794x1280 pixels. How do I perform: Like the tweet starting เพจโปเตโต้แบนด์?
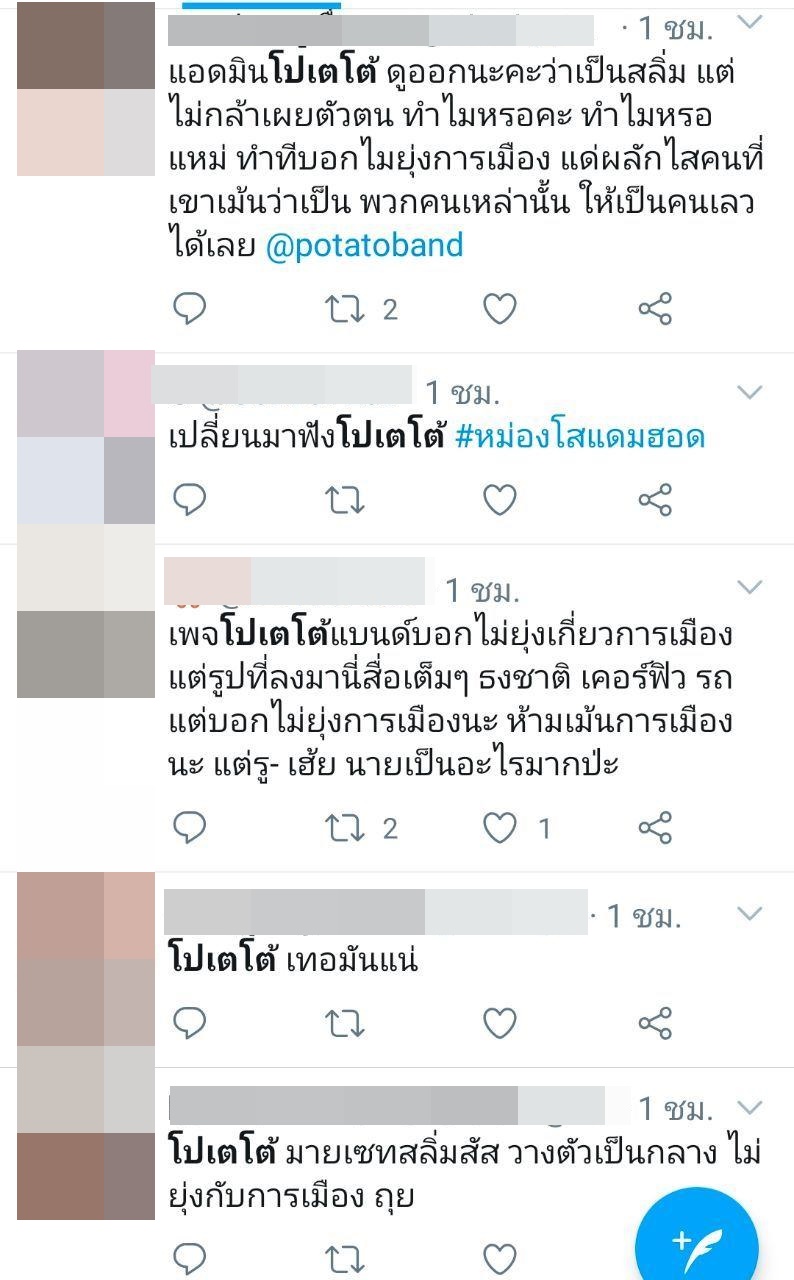pyautogui.click(x=500, y=827)
